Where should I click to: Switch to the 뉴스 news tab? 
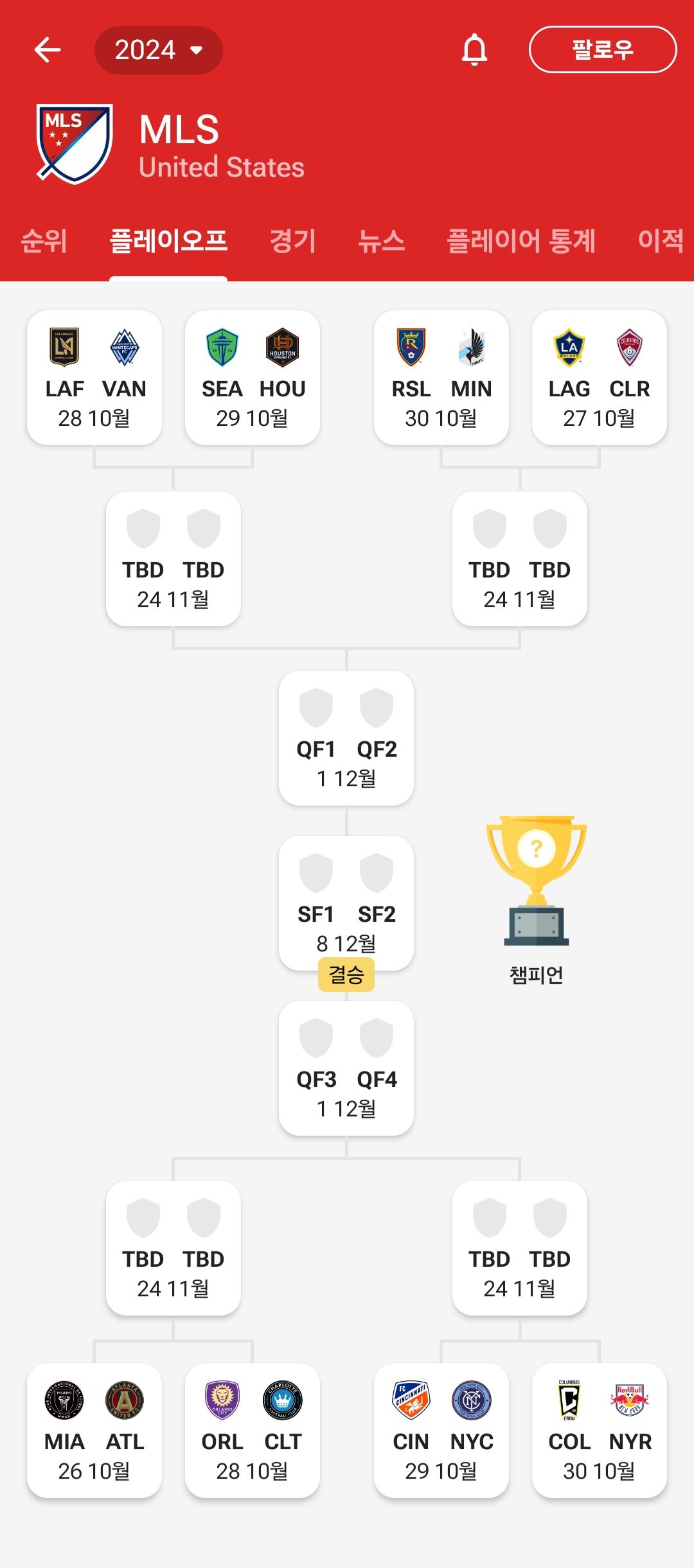pos(381,242)
